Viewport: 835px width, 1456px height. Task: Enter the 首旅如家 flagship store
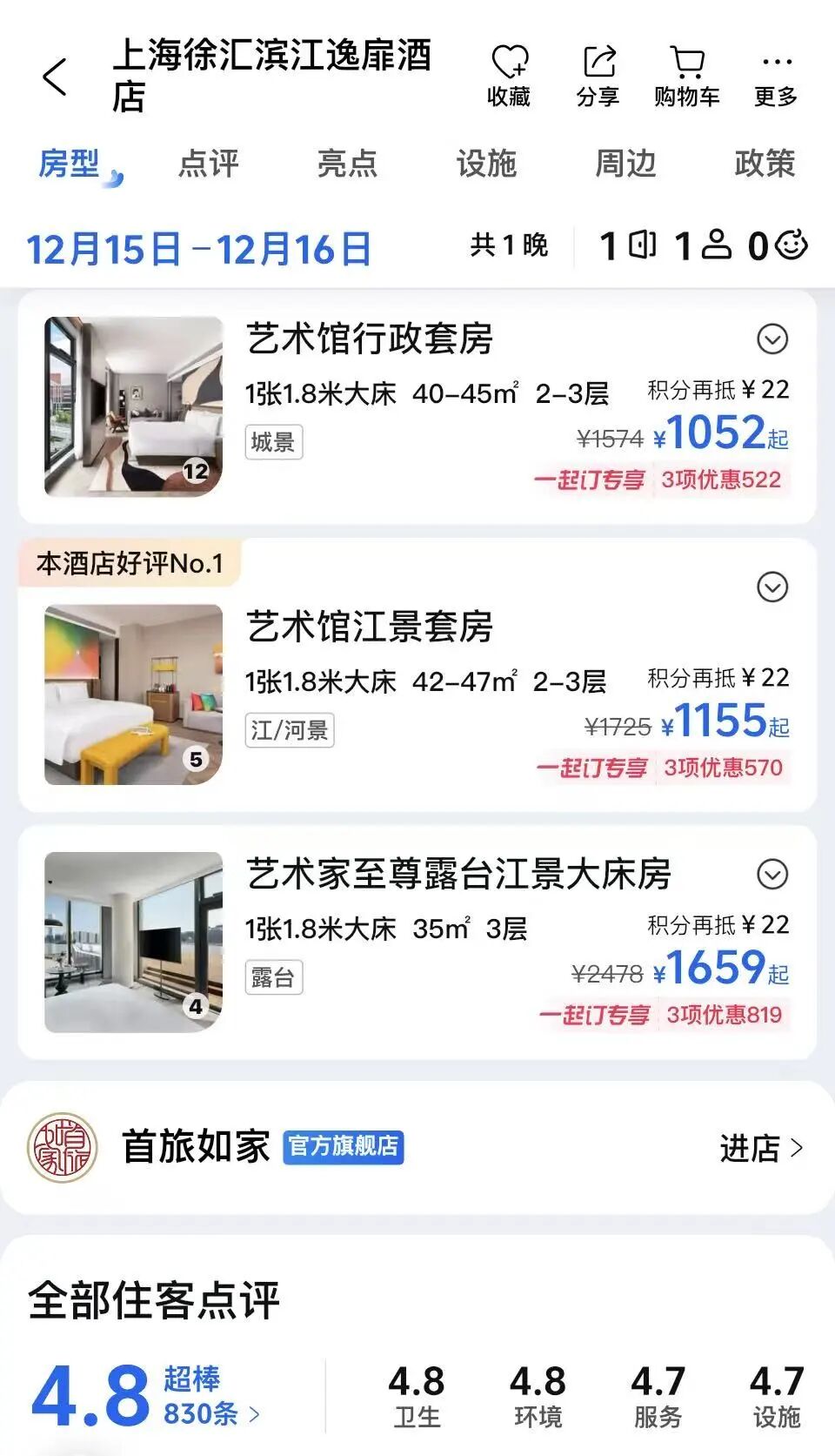point(760,1149)
